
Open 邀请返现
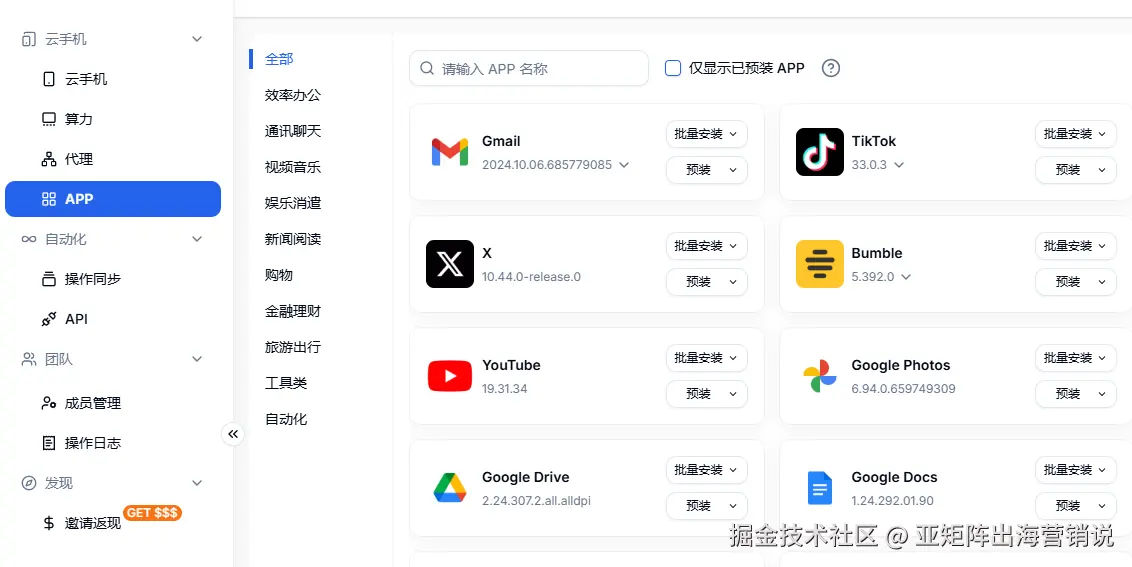(x=92, y=523)
